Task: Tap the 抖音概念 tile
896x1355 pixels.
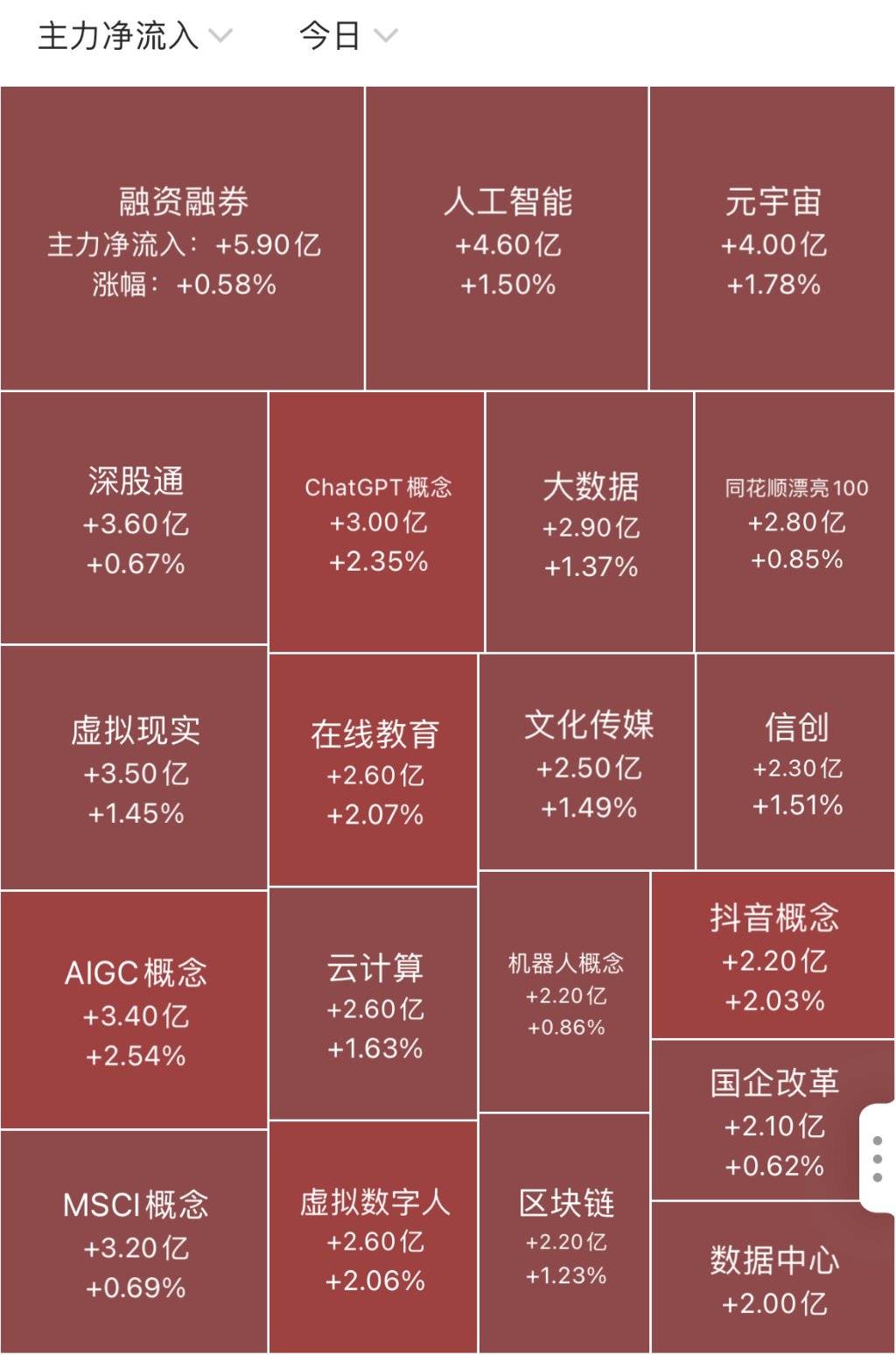Action: [x=773, y=955]
